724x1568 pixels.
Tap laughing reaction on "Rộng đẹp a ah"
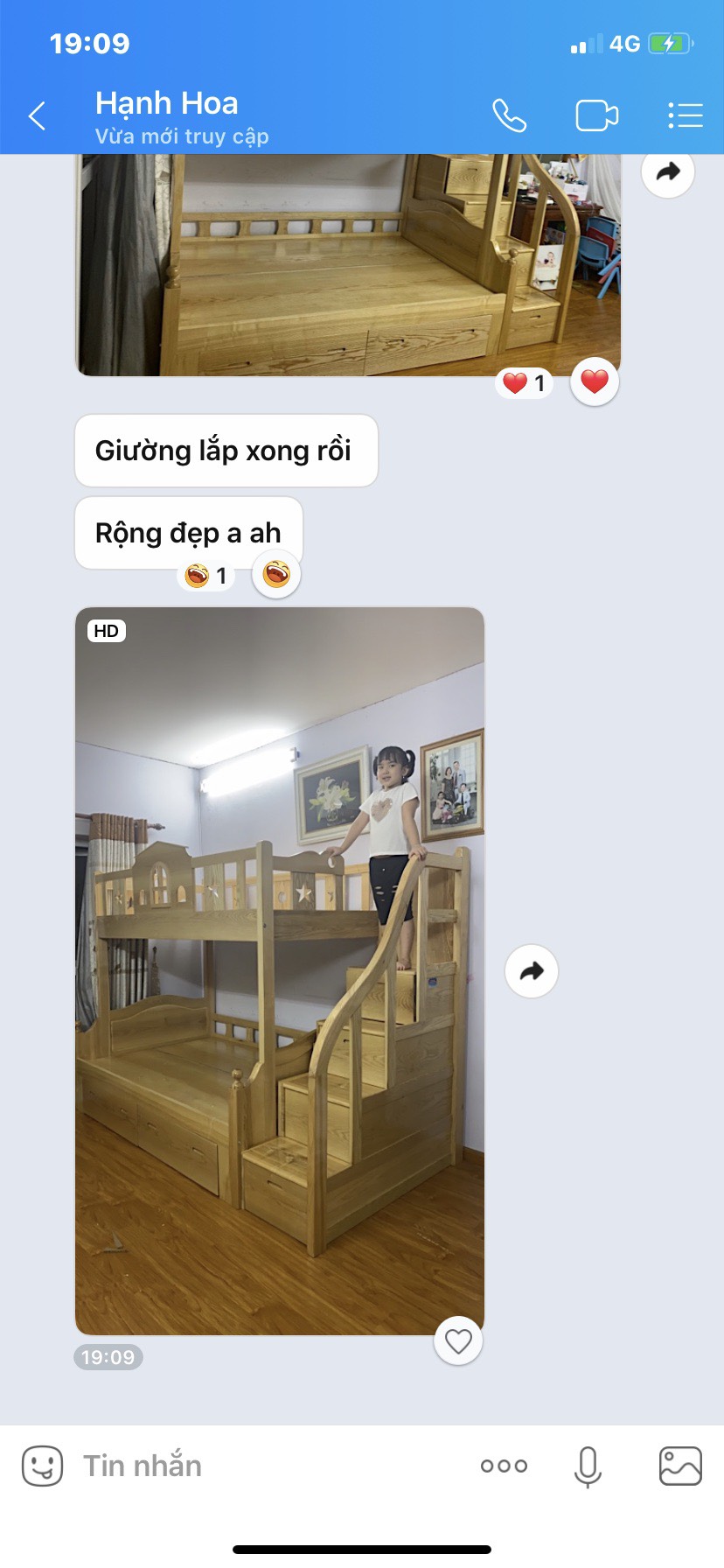pyautogui.click(x=276, y=575)
